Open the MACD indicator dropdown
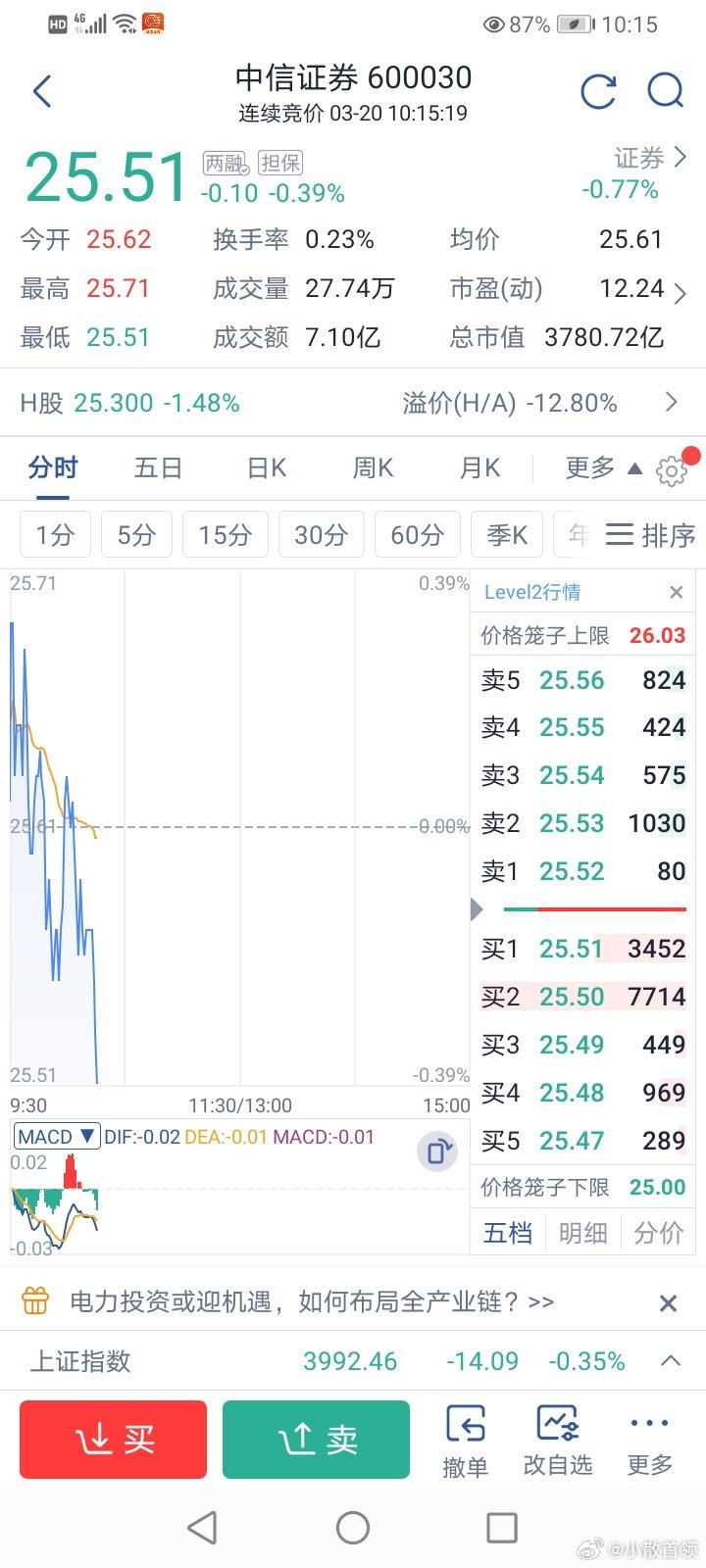The height and width of the screenshot is (1568, 706). [56, 1136]
